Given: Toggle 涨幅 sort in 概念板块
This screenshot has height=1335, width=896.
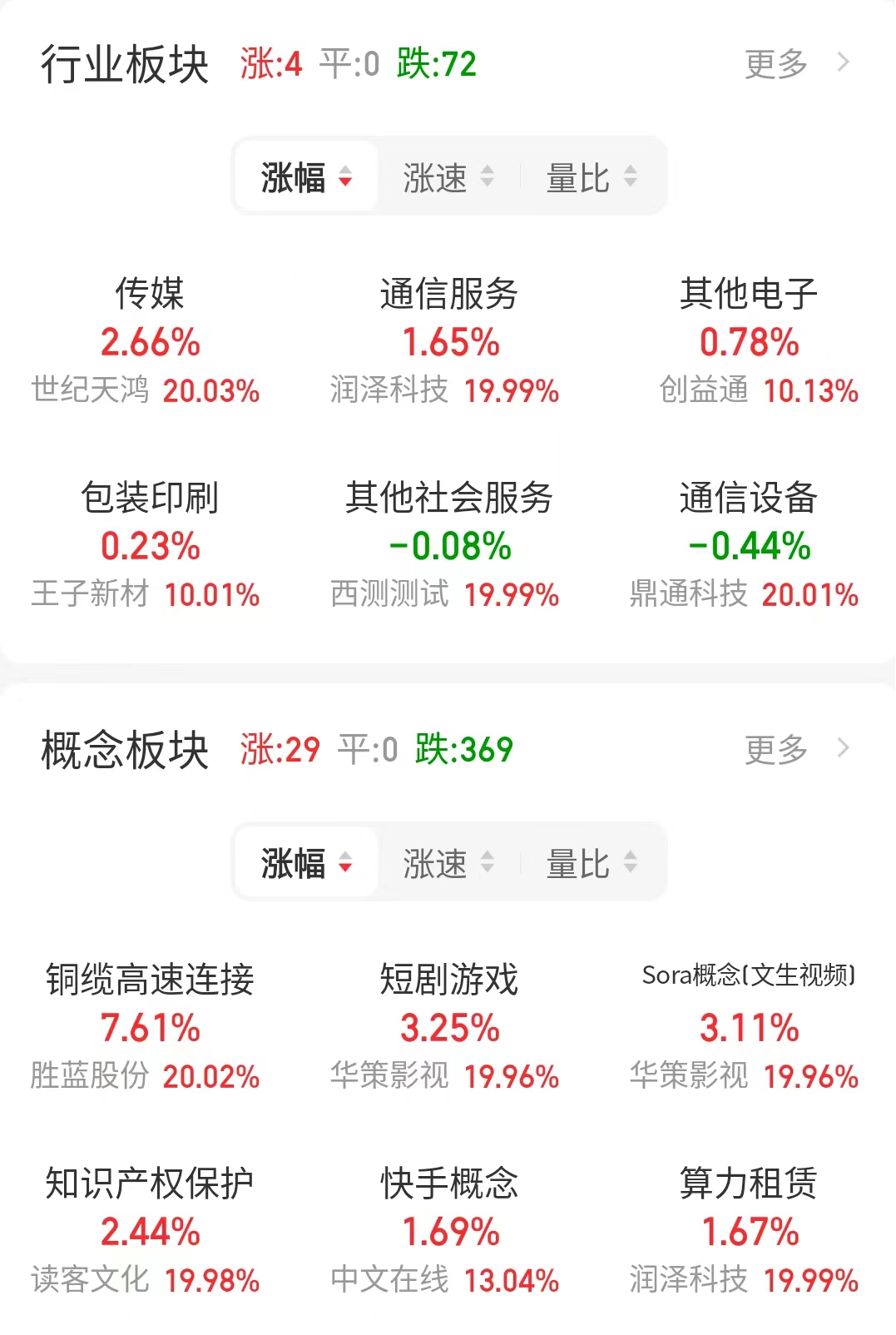Looking at the screenshot, I should click(306, 863).
